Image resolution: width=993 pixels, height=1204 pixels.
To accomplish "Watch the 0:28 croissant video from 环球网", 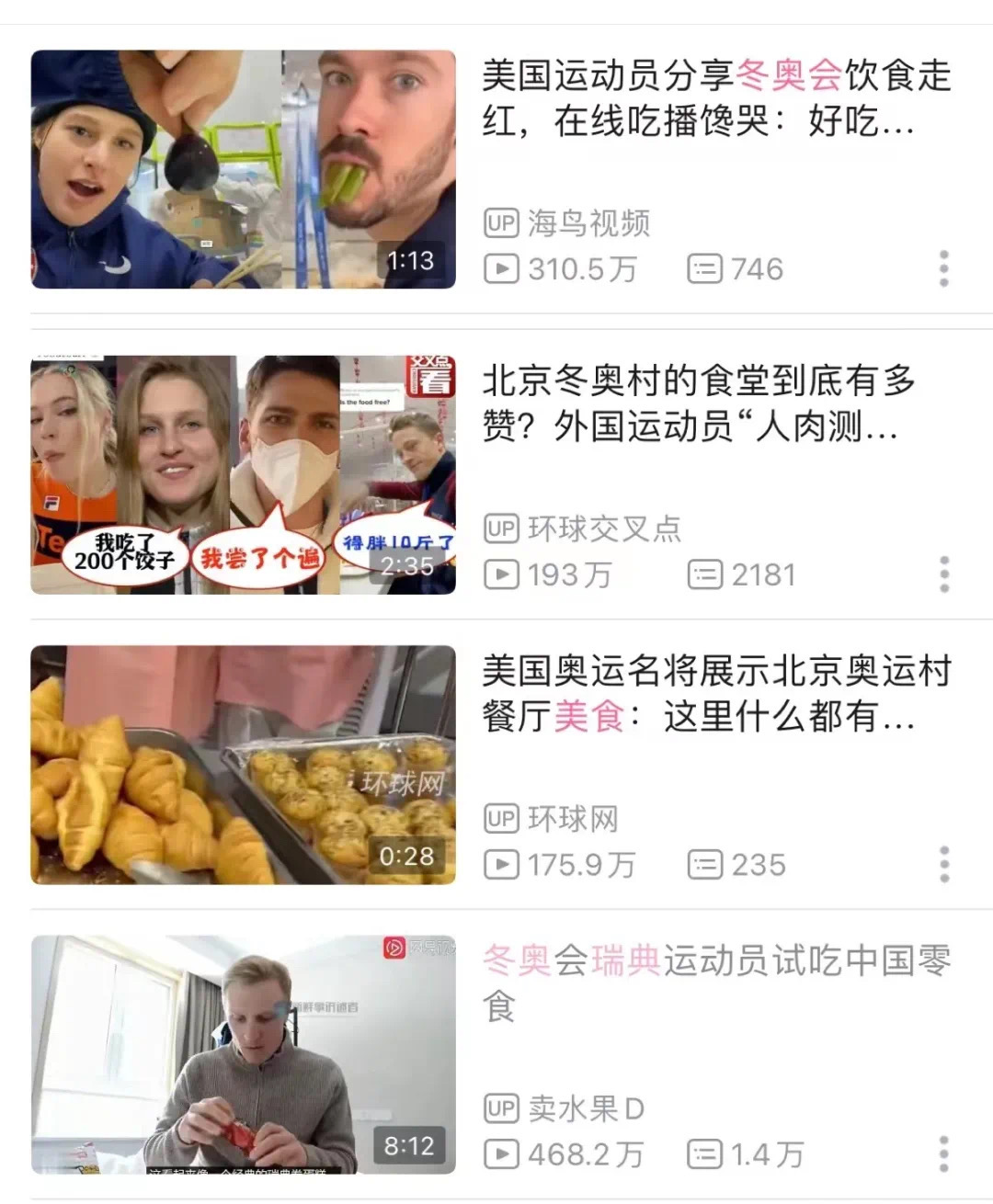I will (x=243, y=765).
